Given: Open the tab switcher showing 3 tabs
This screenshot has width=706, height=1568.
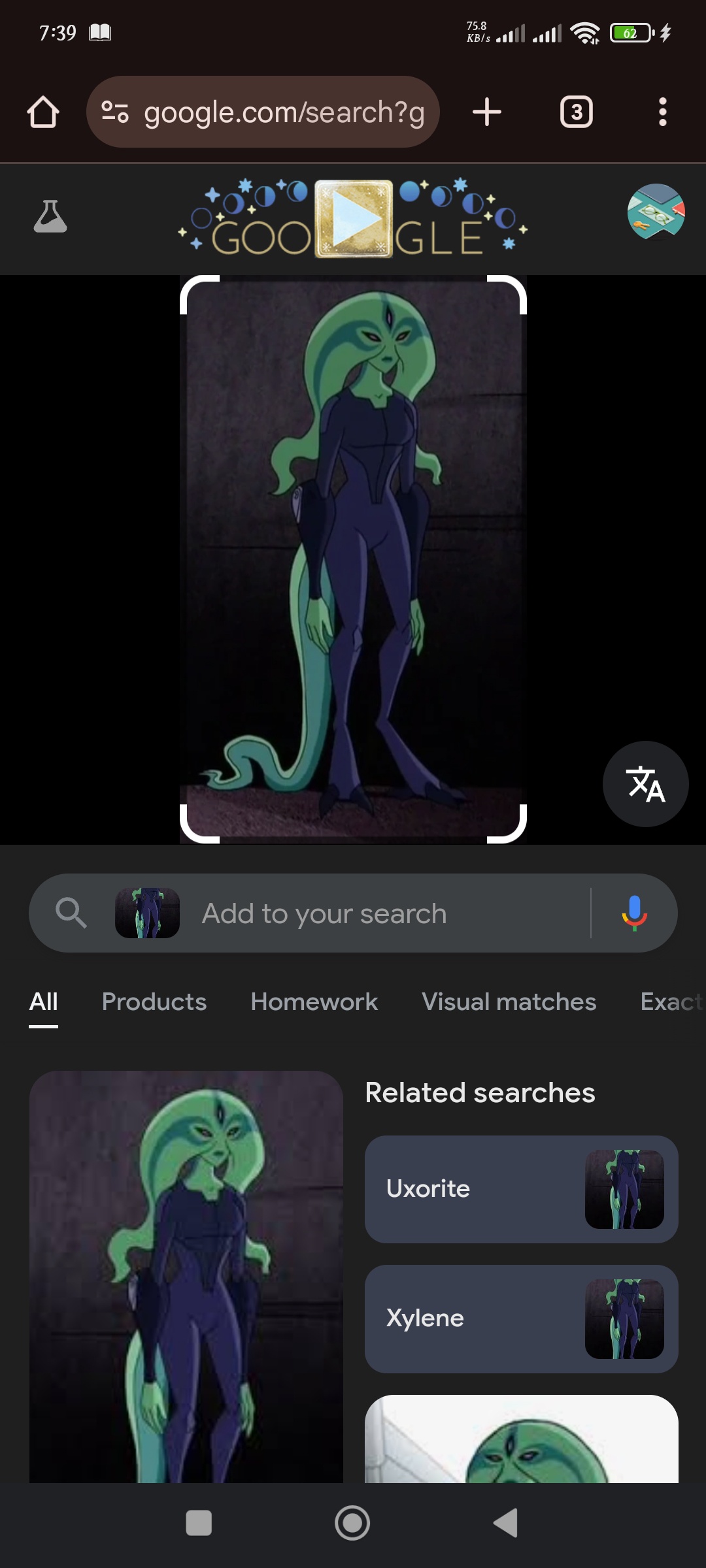Looking at the screenshot, I should 577,112.
